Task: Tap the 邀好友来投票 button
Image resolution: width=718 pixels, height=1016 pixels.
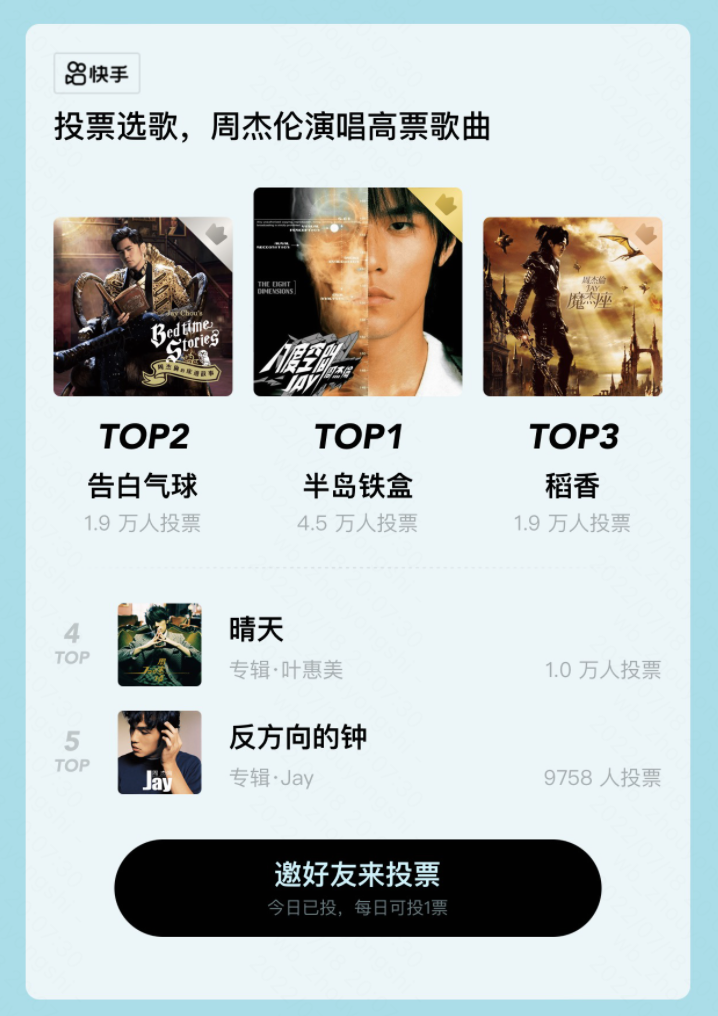Action: click(357, 887)
